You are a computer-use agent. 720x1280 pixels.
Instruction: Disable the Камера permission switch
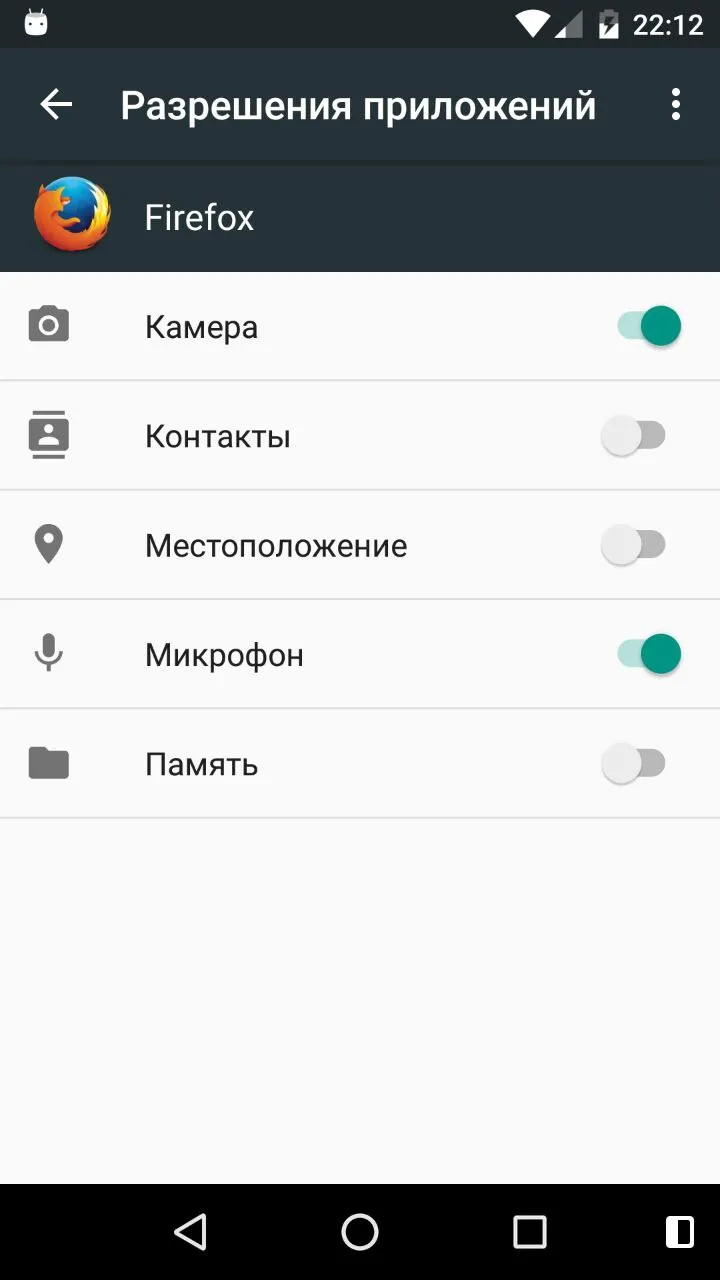click(648, 326)
